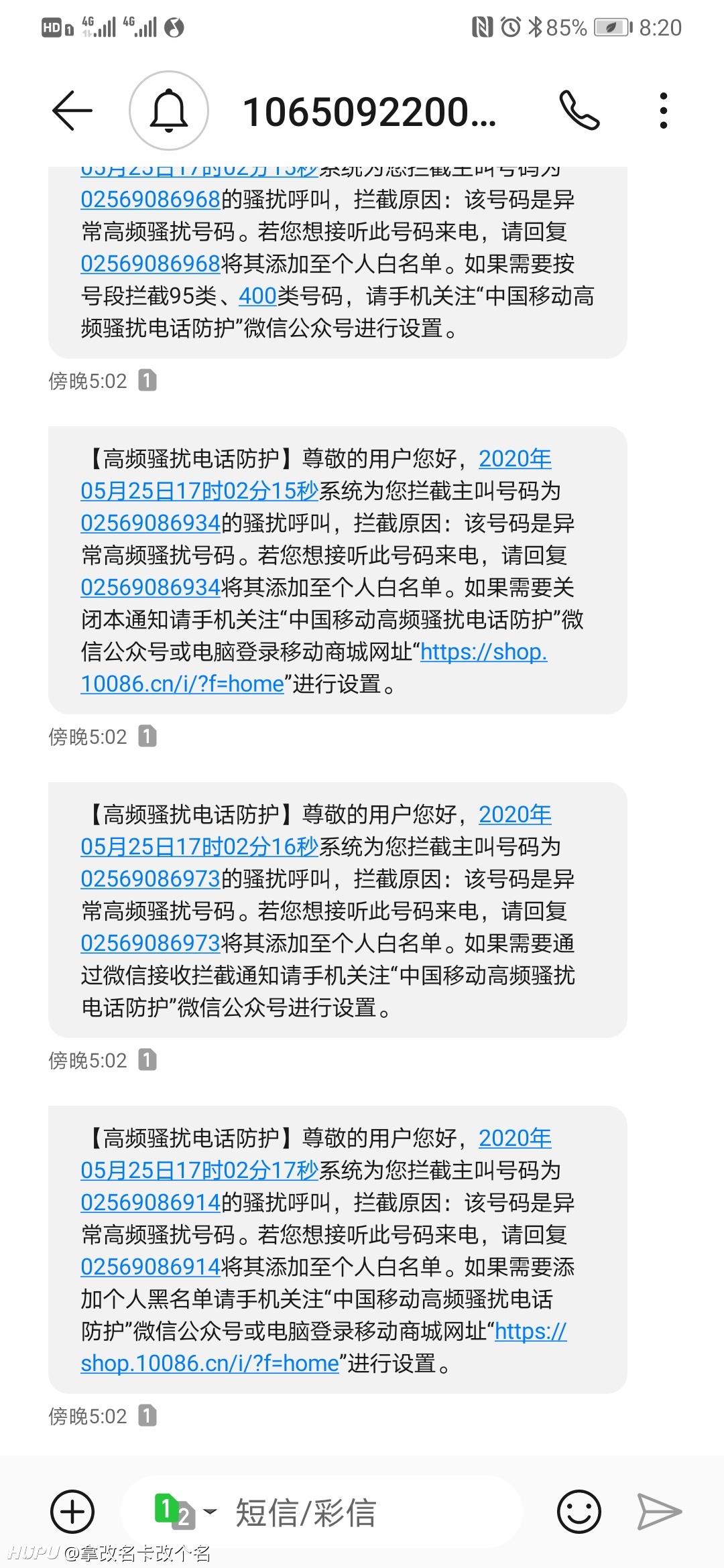
Task: Focus the 短信/彩信 message input field
Action: 322,1512
